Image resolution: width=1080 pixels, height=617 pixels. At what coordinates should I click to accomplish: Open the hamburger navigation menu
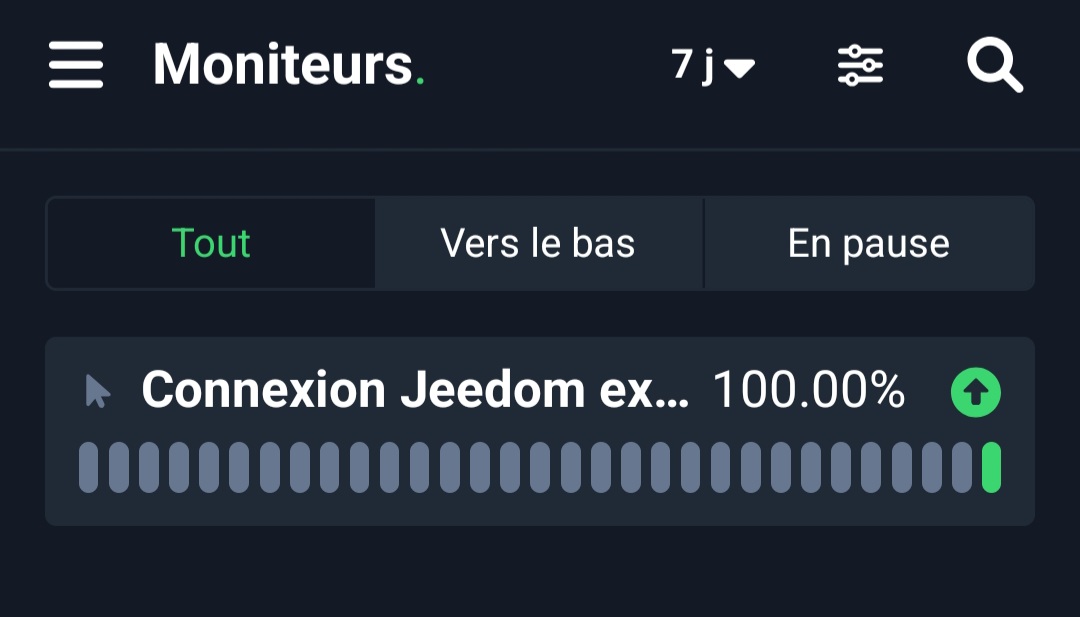click(76, 66)
